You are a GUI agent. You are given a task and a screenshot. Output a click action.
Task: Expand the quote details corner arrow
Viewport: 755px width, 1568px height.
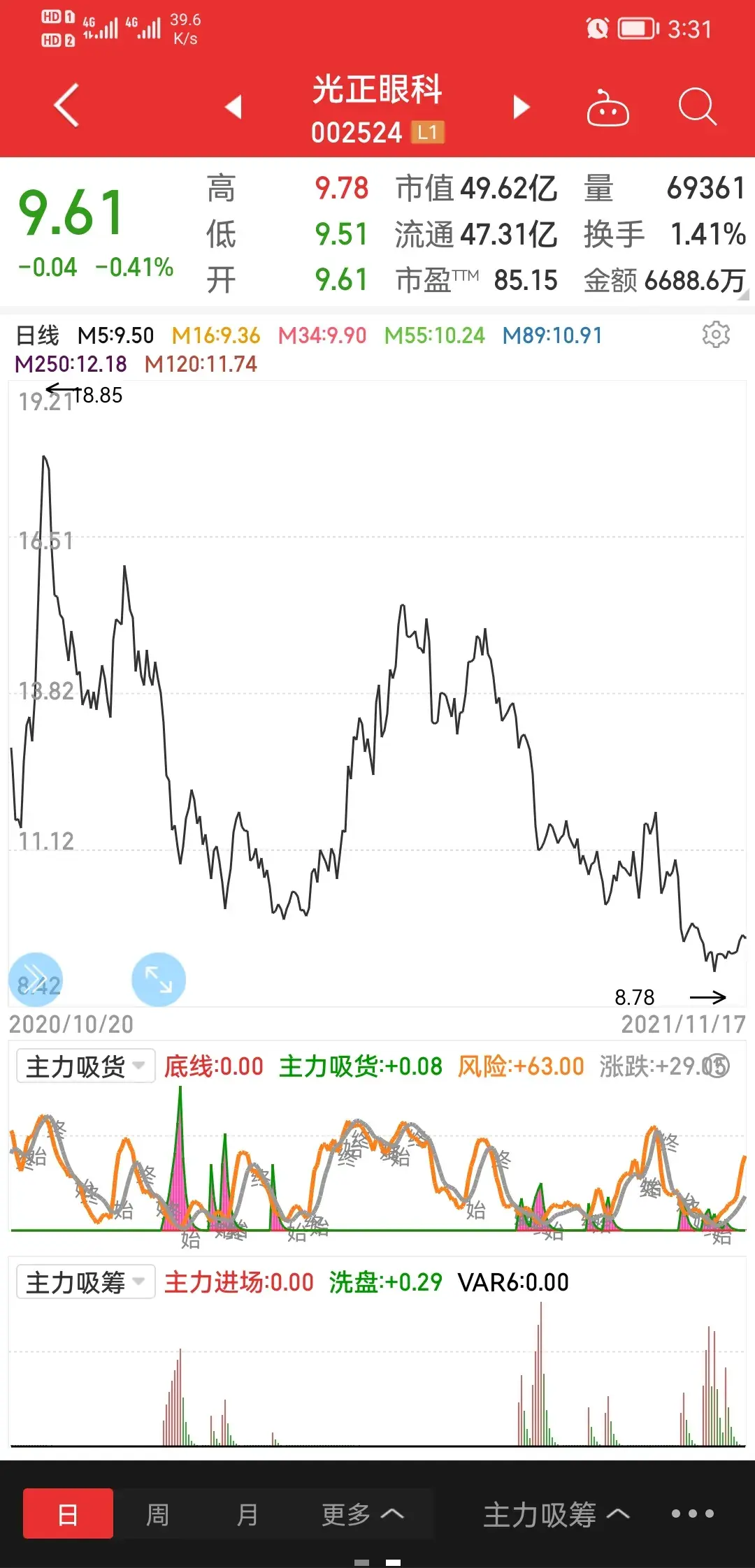[743, 296]
